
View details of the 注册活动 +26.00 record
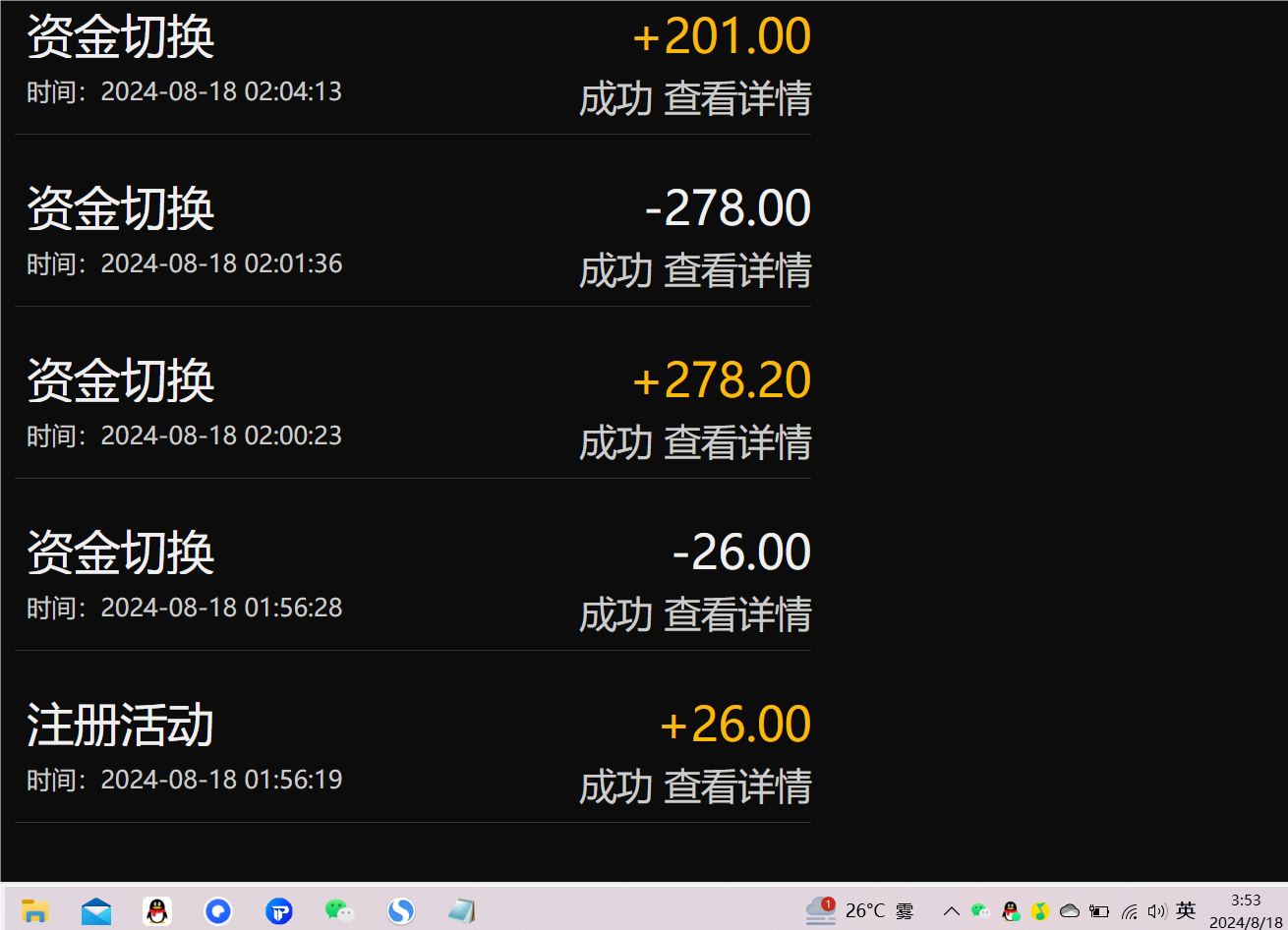pos(737,787)
